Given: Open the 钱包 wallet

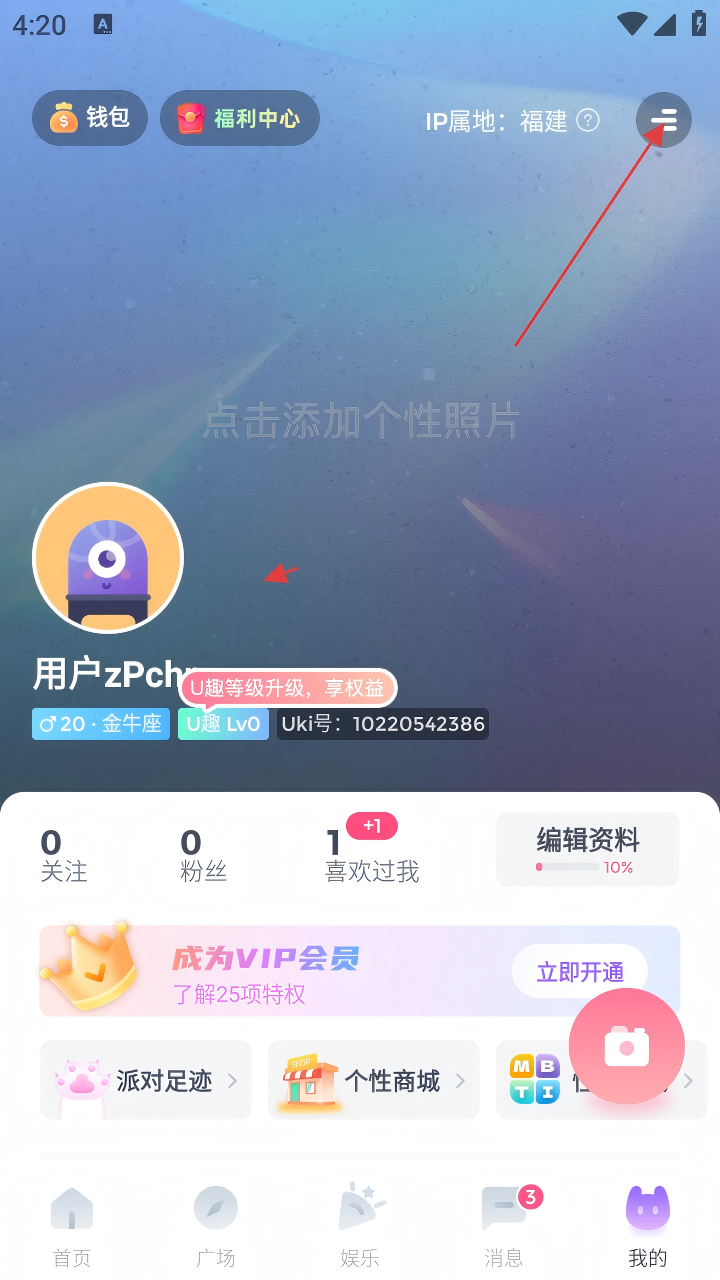Looking at the screenshot, I should [x=90, y=118].
